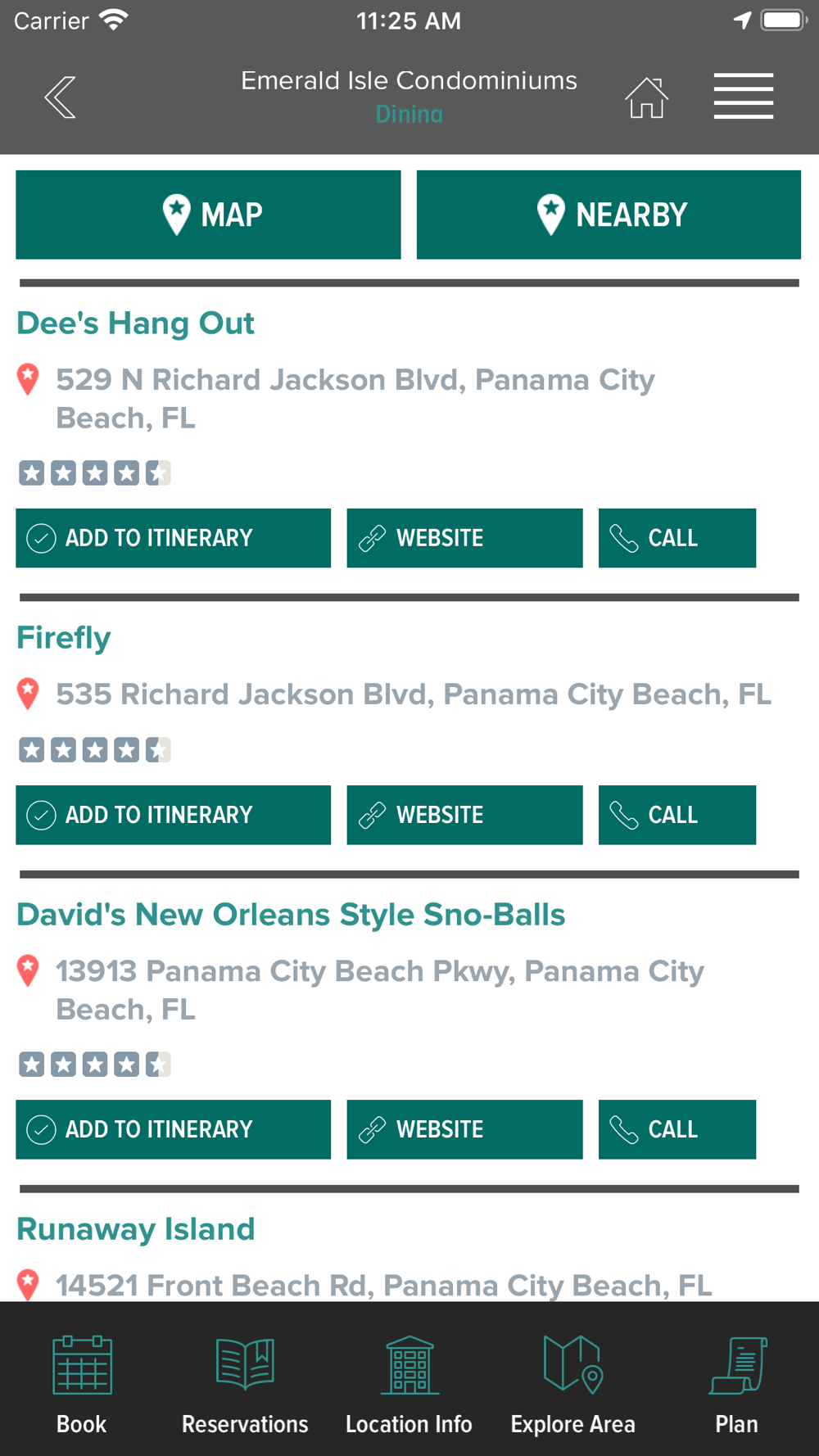Add Dee's Hang Out to itinerary

173,538
